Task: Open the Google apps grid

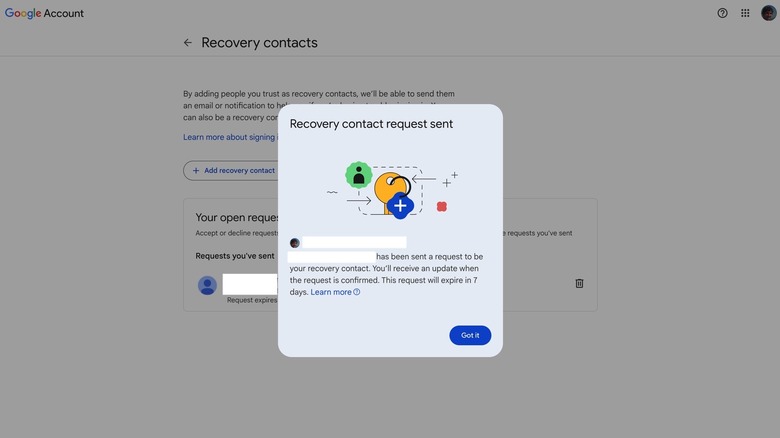Action: click(x=745, y=13)
